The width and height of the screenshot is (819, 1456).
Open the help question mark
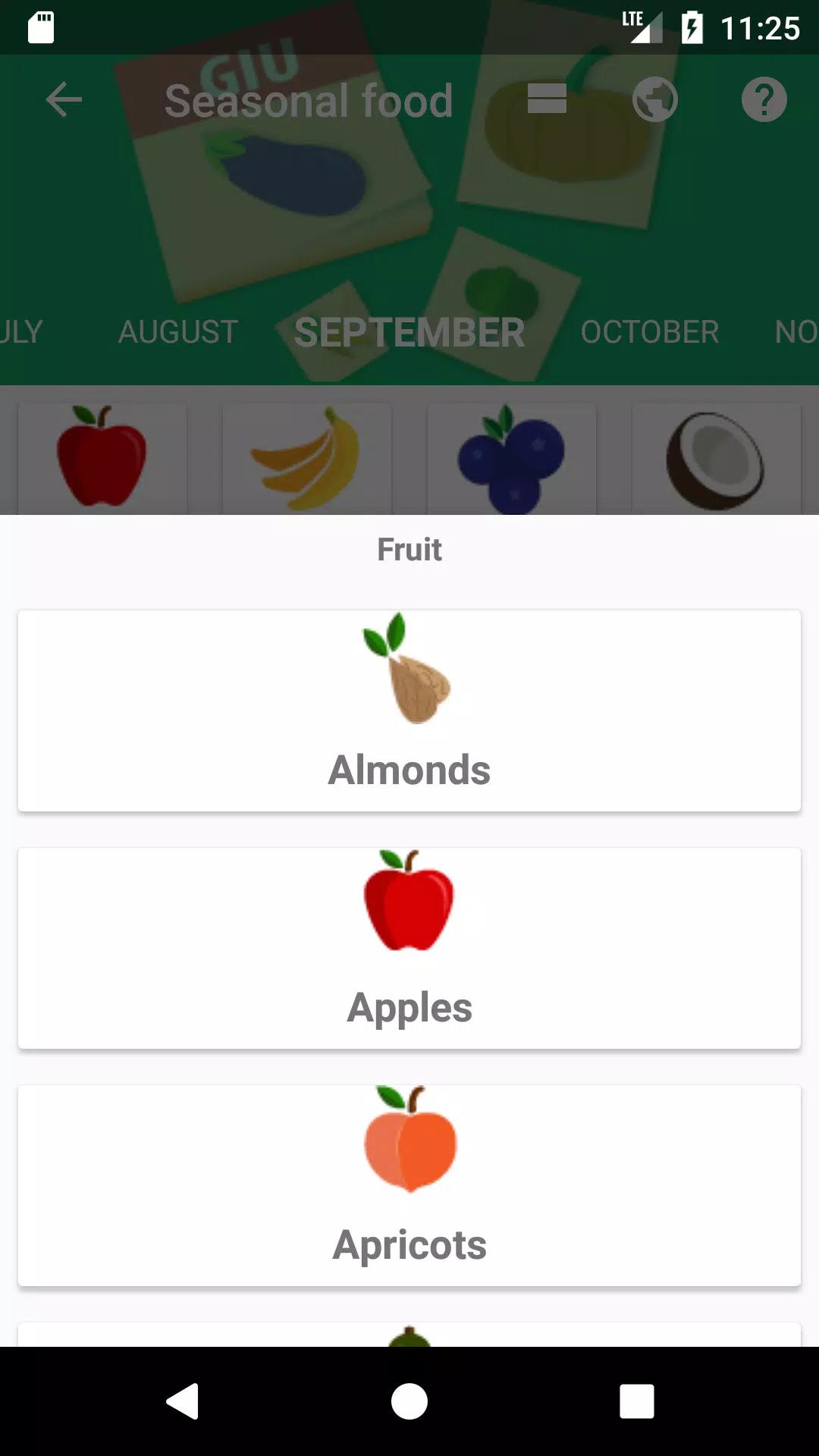[764, 99]
